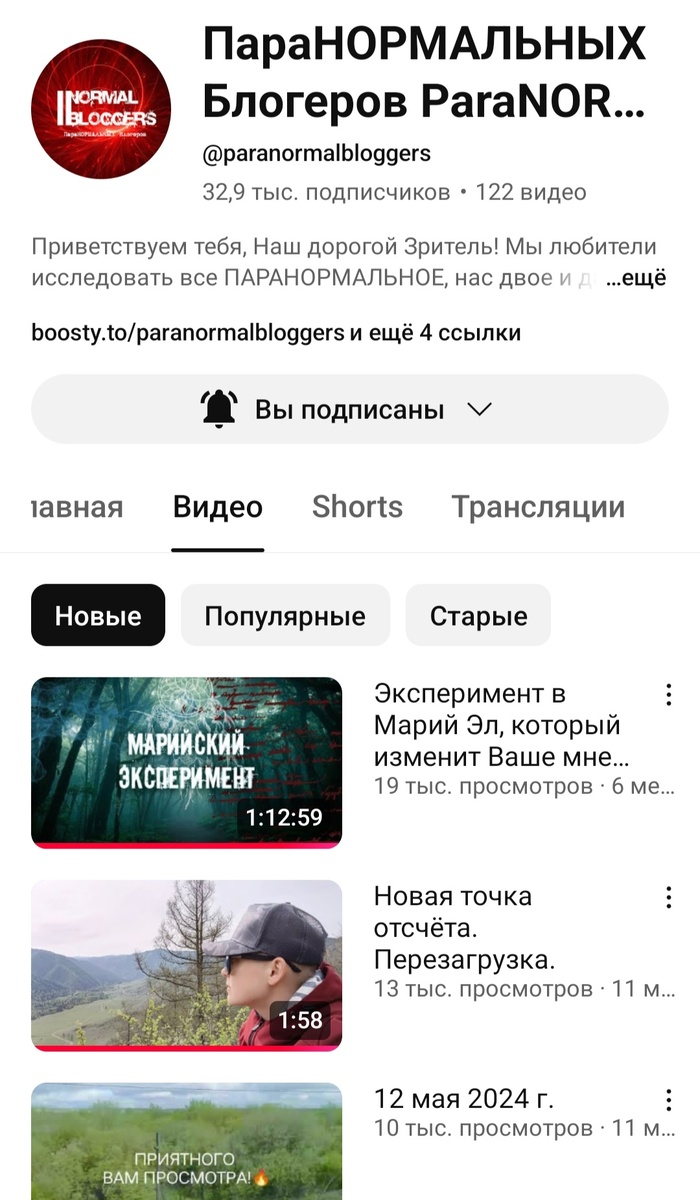Image resolution: width=700 pixels, height=1200 pixels.
Task: Play the Марийский эксперимент video
Action: tap(187, 762)
